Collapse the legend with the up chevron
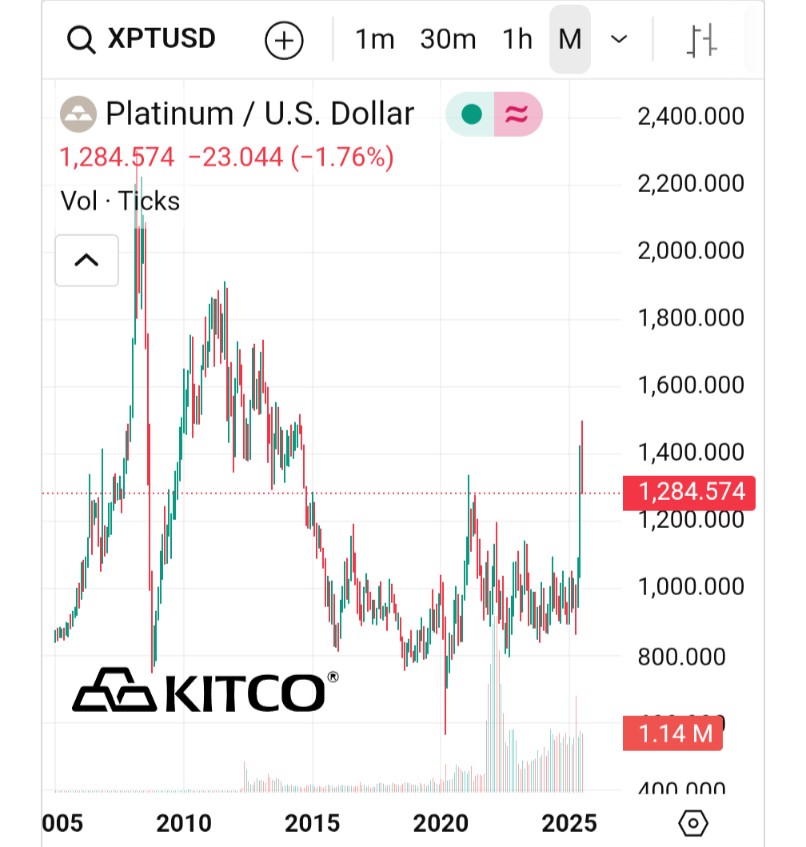 86,260
